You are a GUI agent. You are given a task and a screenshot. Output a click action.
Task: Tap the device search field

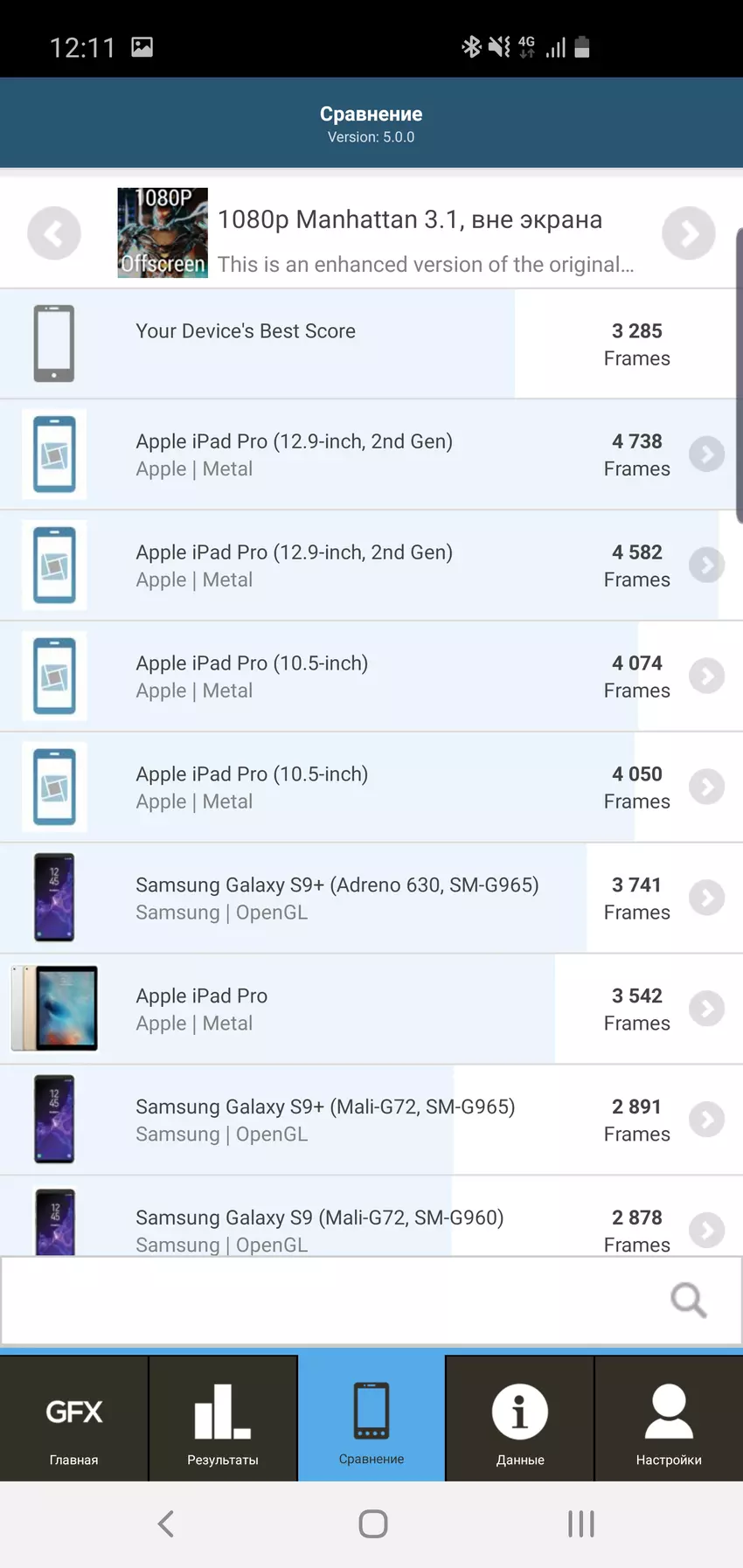click(x=332, y=1301)
